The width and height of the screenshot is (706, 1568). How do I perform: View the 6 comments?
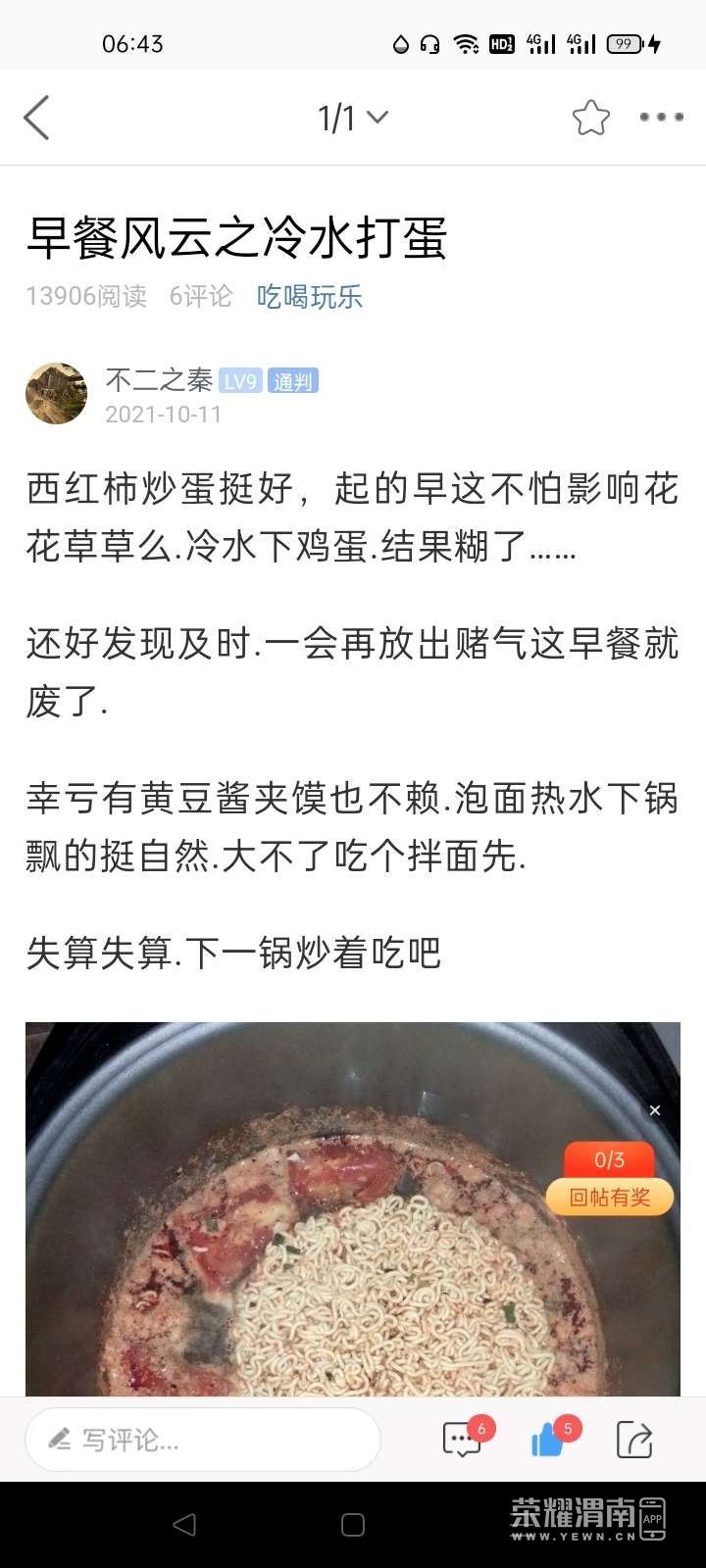coord(462,1440)
